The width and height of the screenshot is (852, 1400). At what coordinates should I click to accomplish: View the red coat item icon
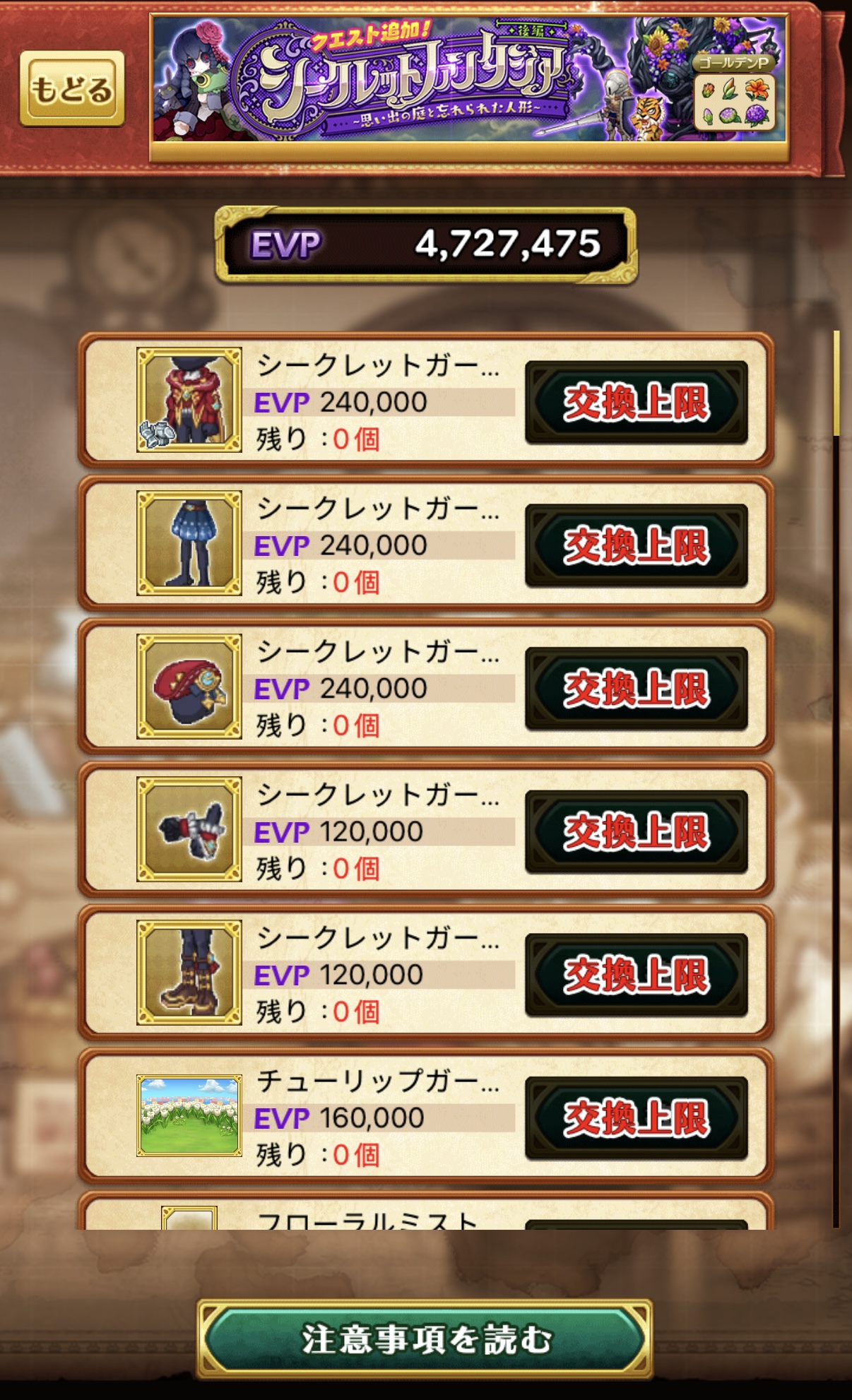[189, 400]
